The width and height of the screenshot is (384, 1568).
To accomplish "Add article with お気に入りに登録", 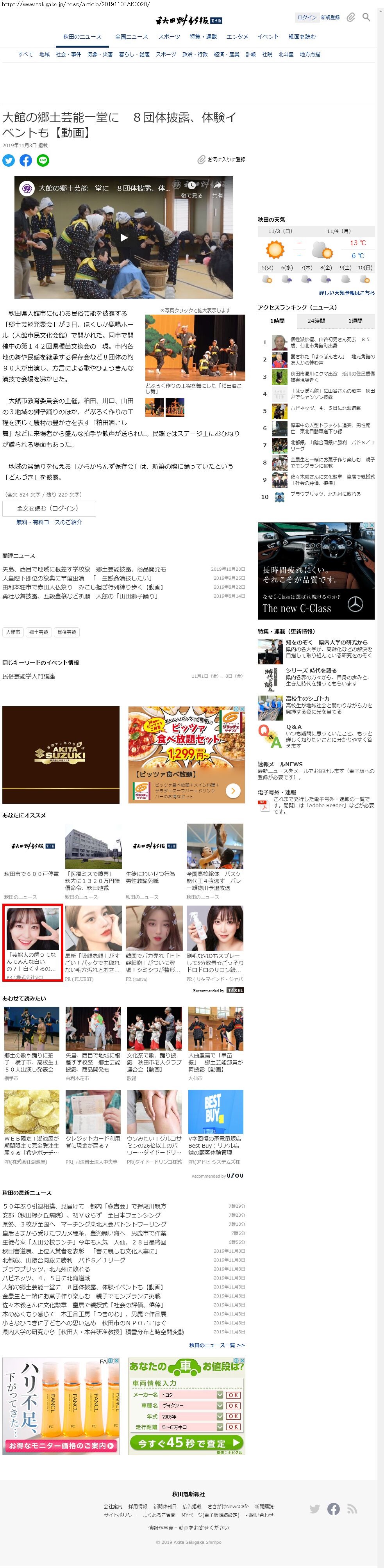I will [221, 160].
